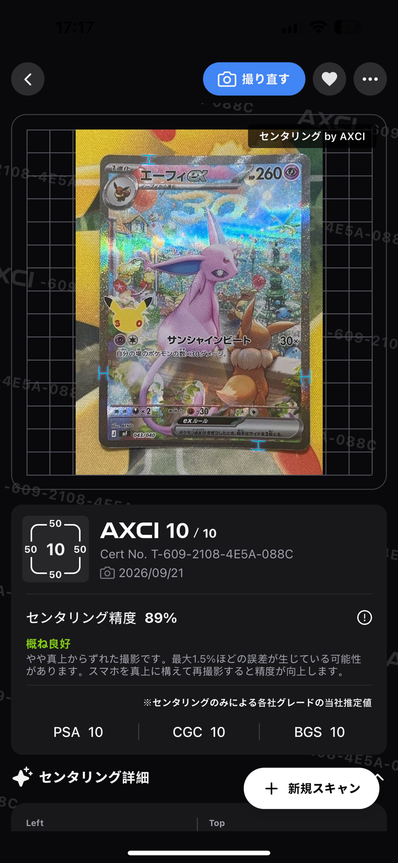Favorite this scan with the heart icon
398x863 pixels.
click(x=329, y=79)
